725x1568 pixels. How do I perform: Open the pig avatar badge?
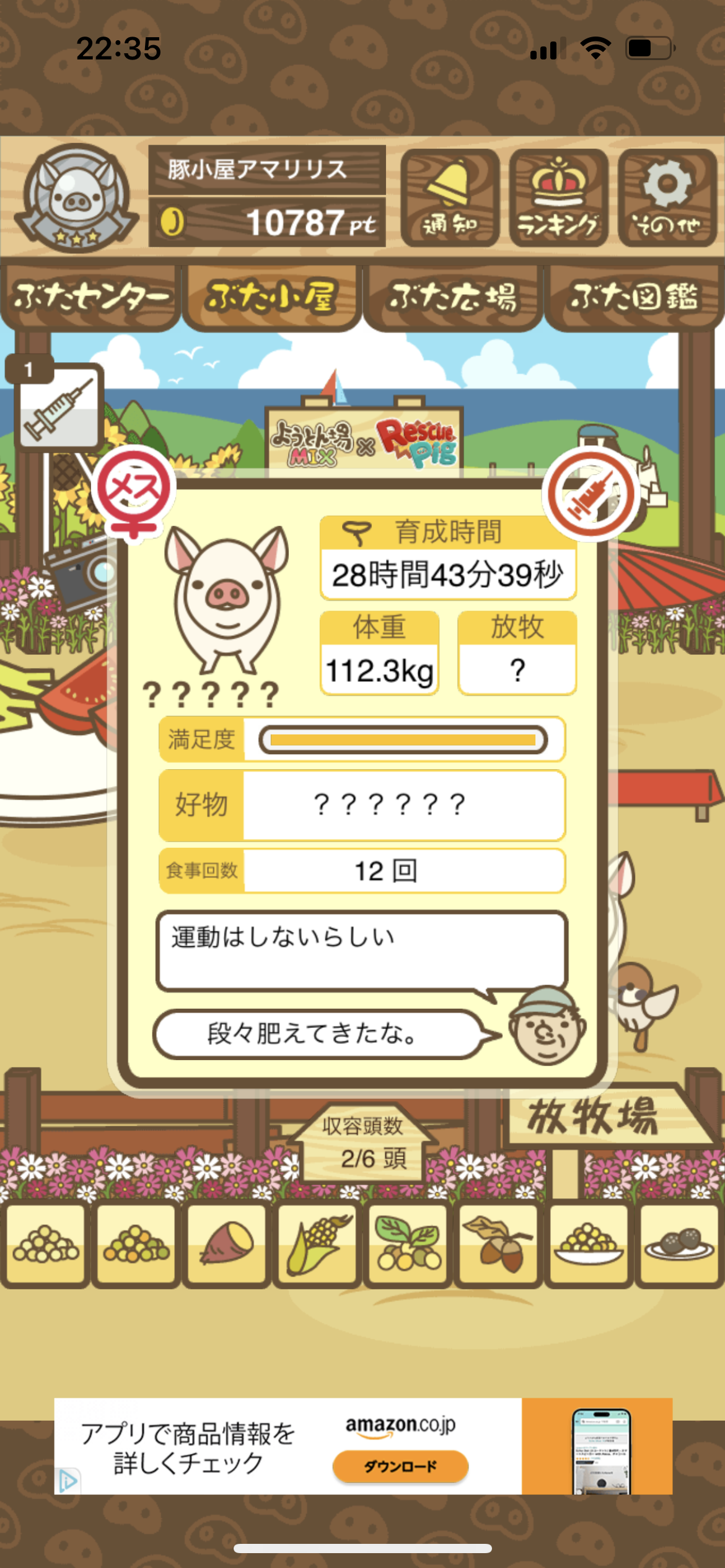click(76, 197)
